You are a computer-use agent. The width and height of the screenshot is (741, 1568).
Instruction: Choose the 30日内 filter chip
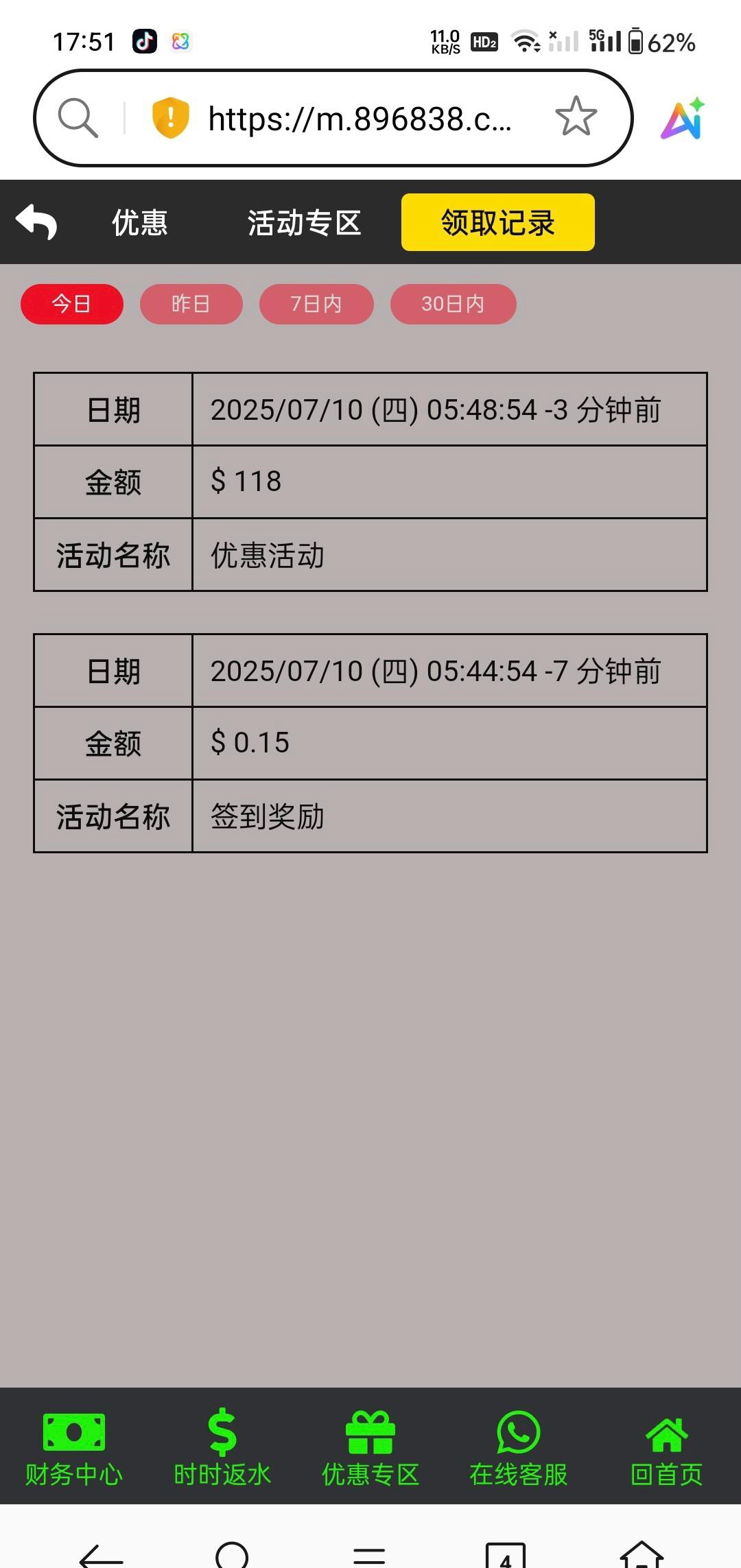(x=453, y=304)
